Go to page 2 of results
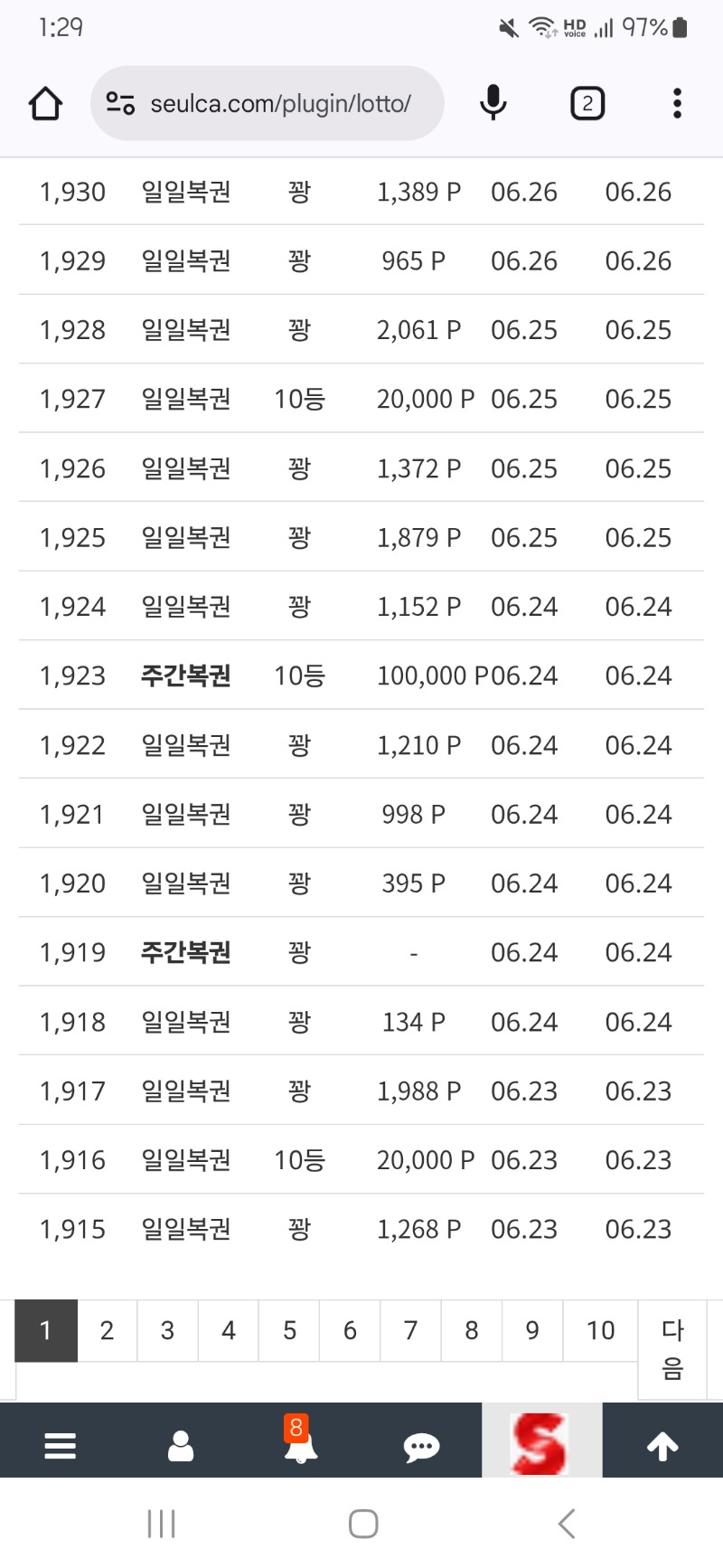The height and width of the screenshot is (1568, 723). point(107,1330)
